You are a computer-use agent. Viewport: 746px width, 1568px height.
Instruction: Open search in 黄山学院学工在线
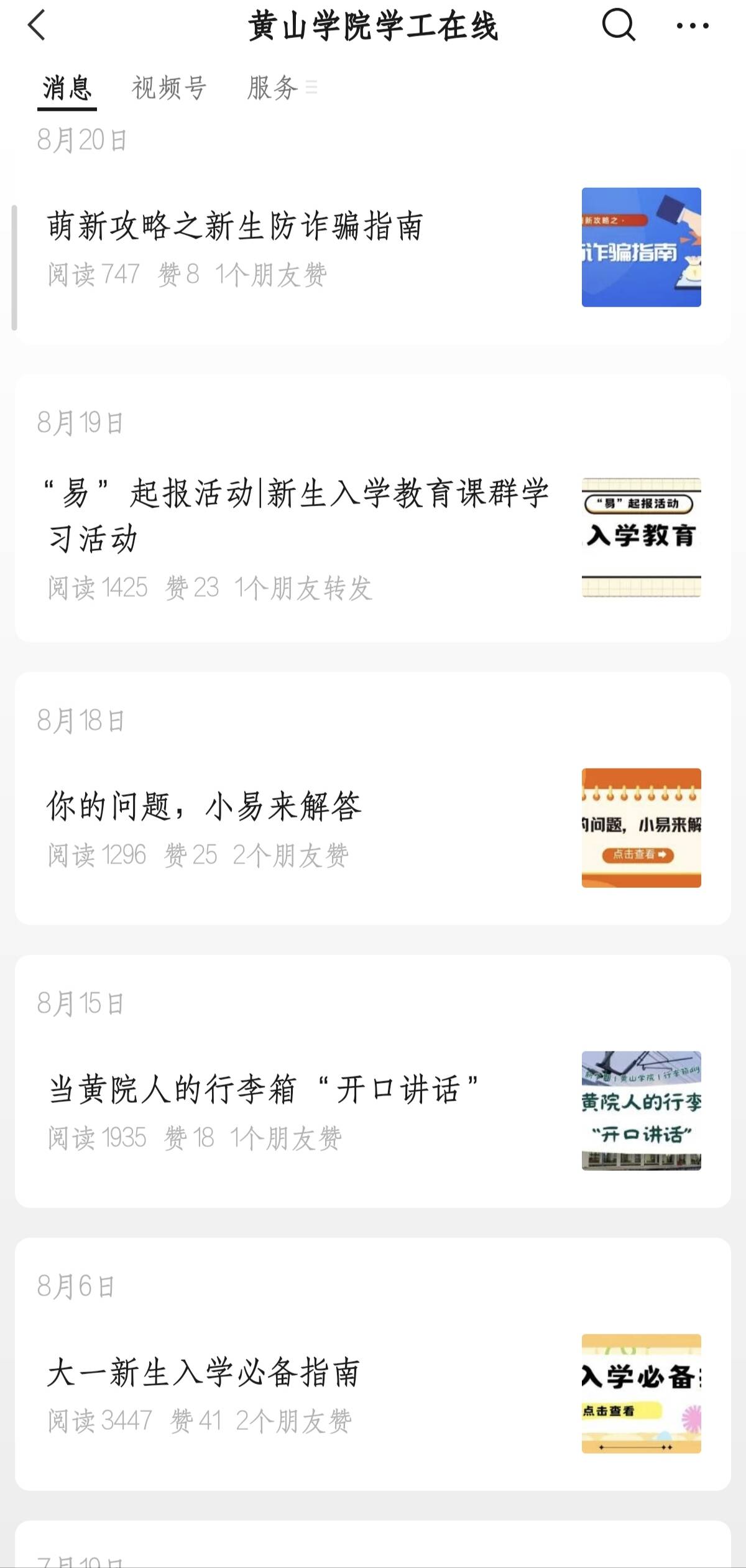[618, 26]
